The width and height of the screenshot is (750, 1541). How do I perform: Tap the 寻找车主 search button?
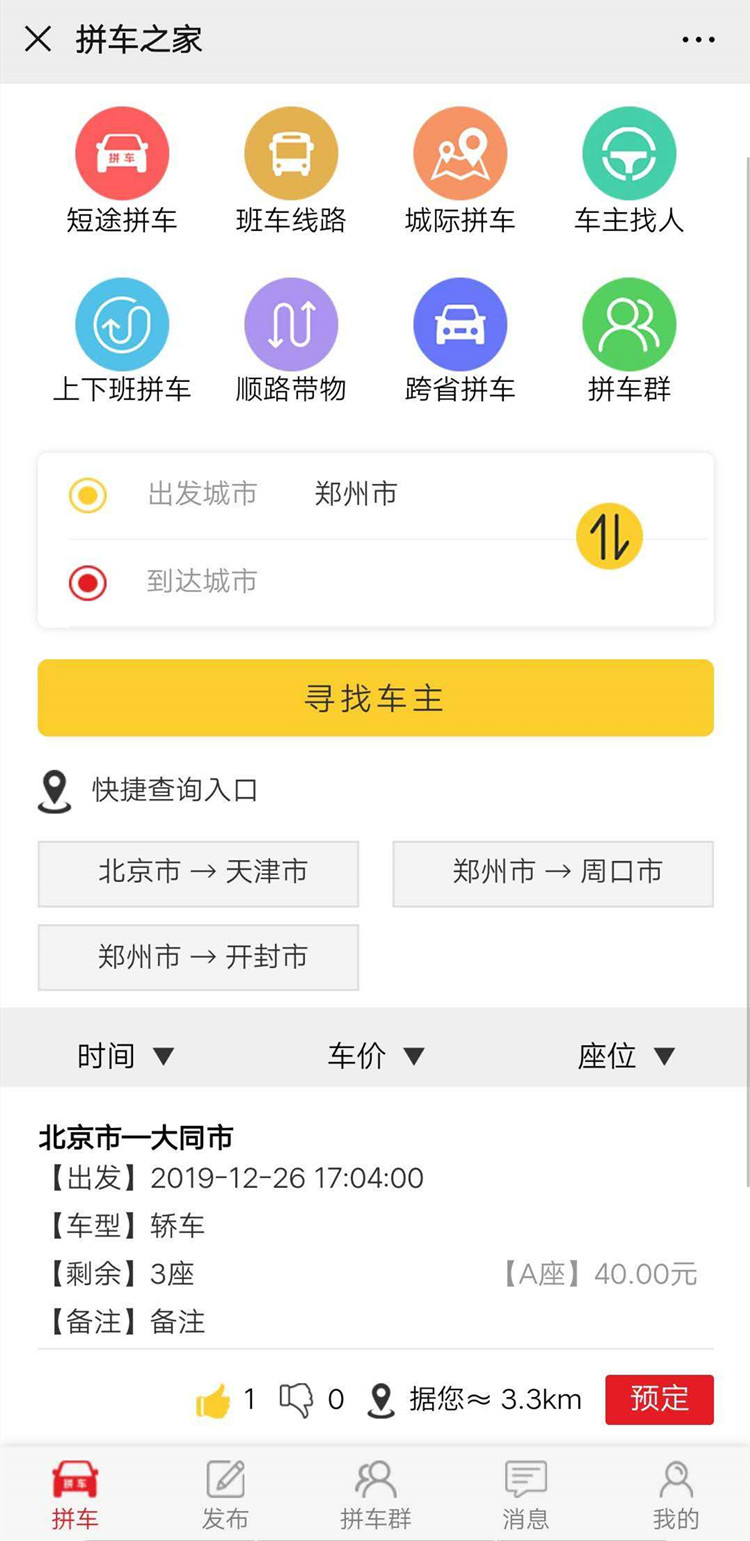coord(375,698)
